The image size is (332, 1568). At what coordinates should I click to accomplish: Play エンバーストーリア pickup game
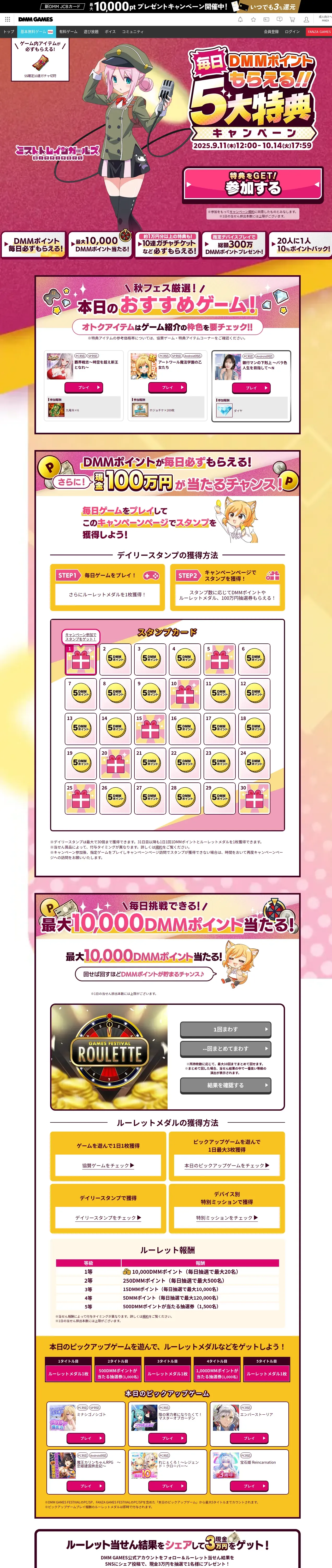click(x=249, y=1438)
